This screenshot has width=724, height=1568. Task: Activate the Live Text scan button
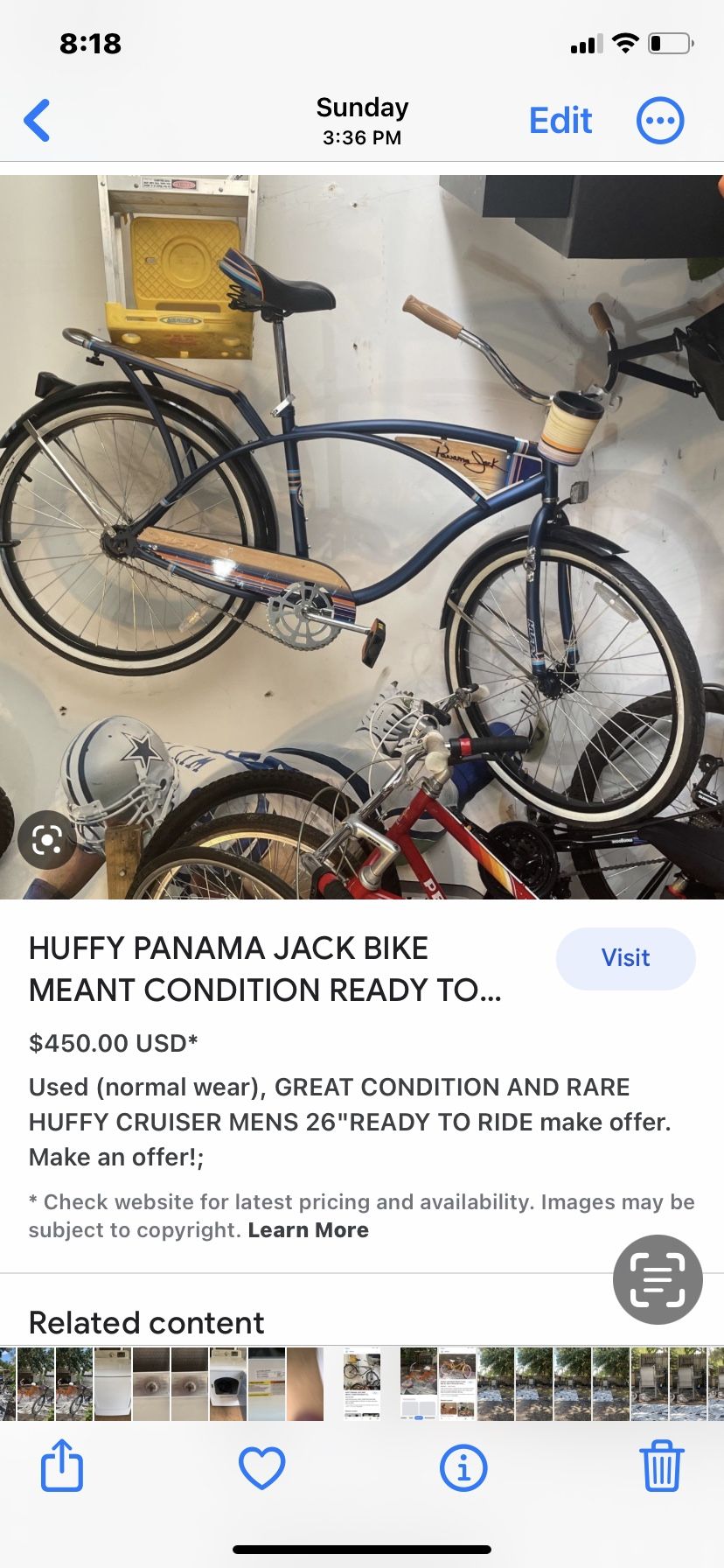658,1279
